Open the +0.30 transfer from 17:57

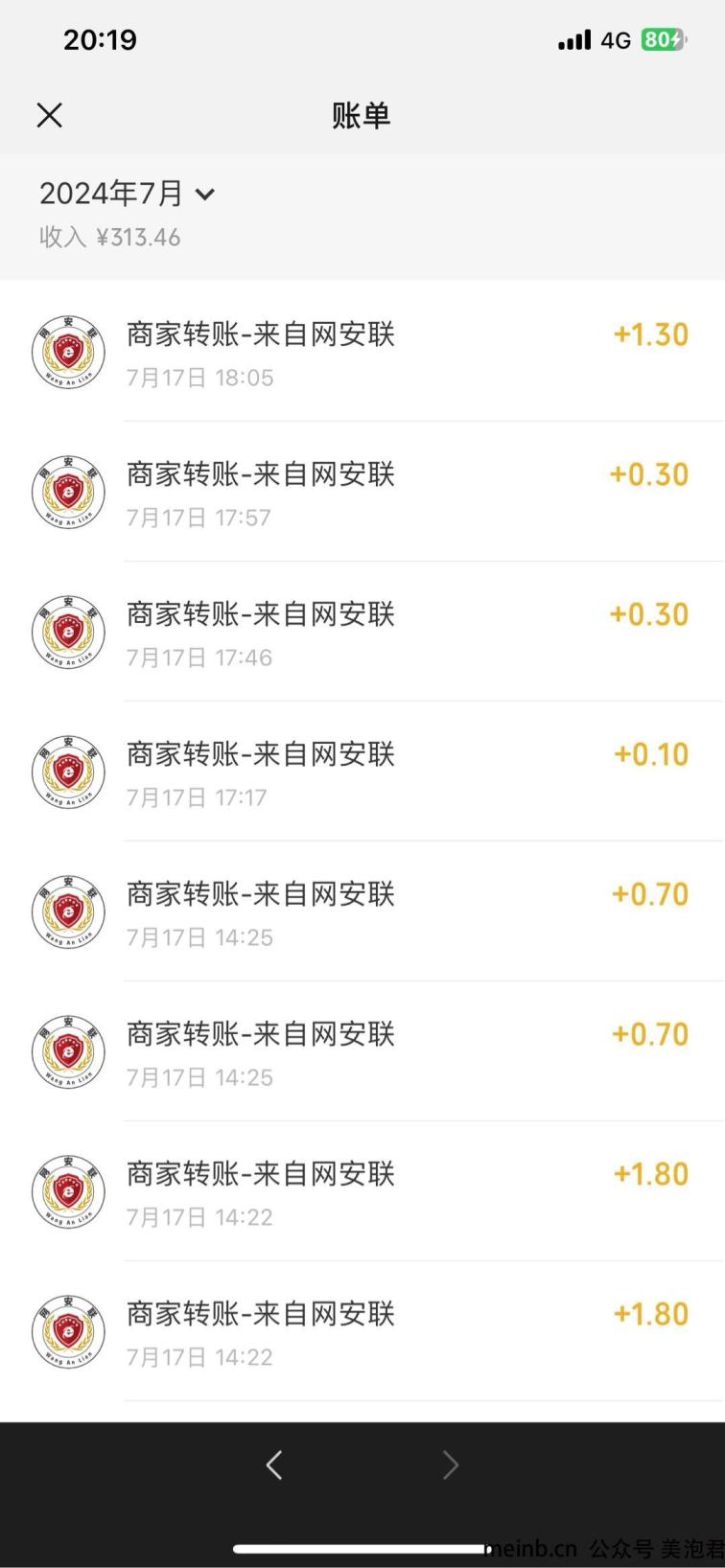point(362,492)
